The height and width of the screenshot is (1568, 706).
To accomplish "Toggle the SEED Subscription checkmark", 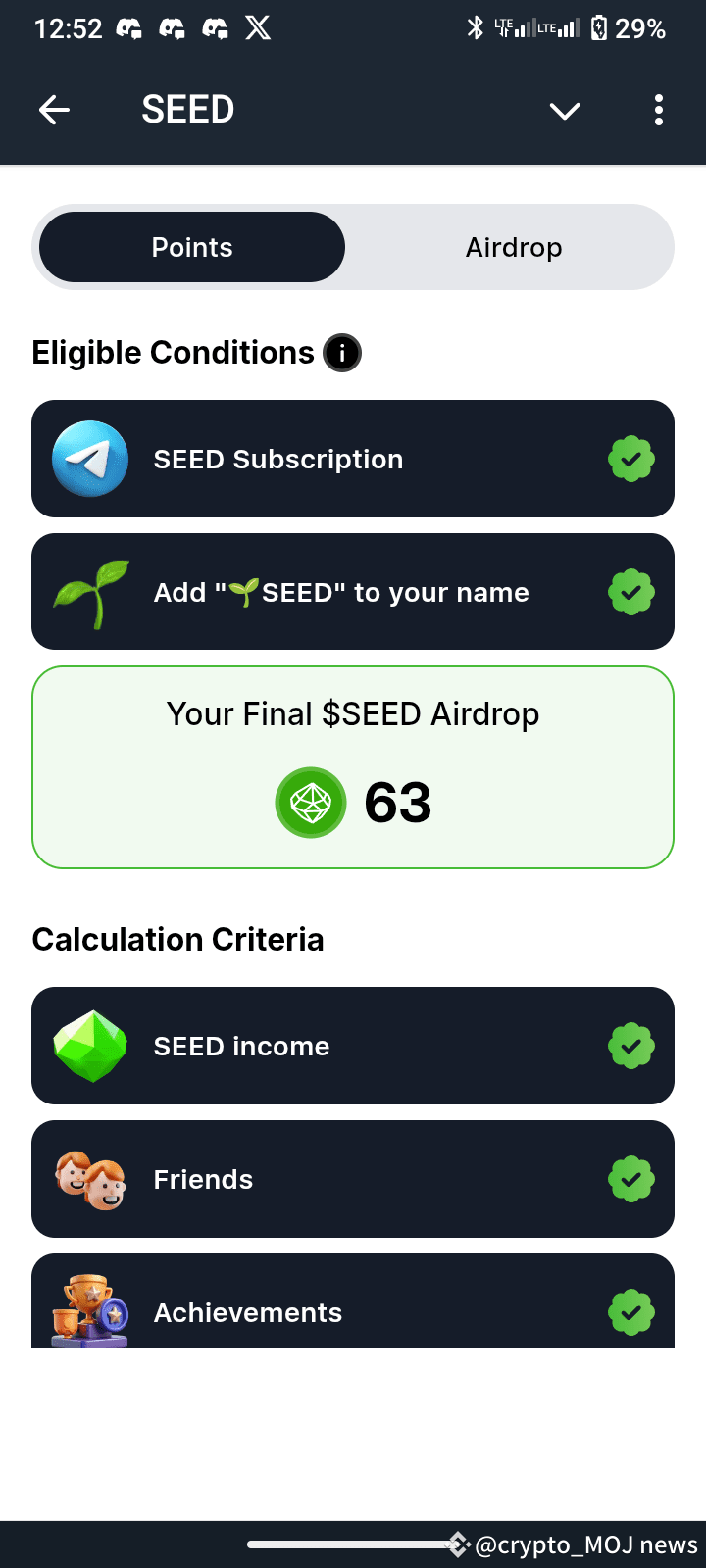I will coord(630,459).
